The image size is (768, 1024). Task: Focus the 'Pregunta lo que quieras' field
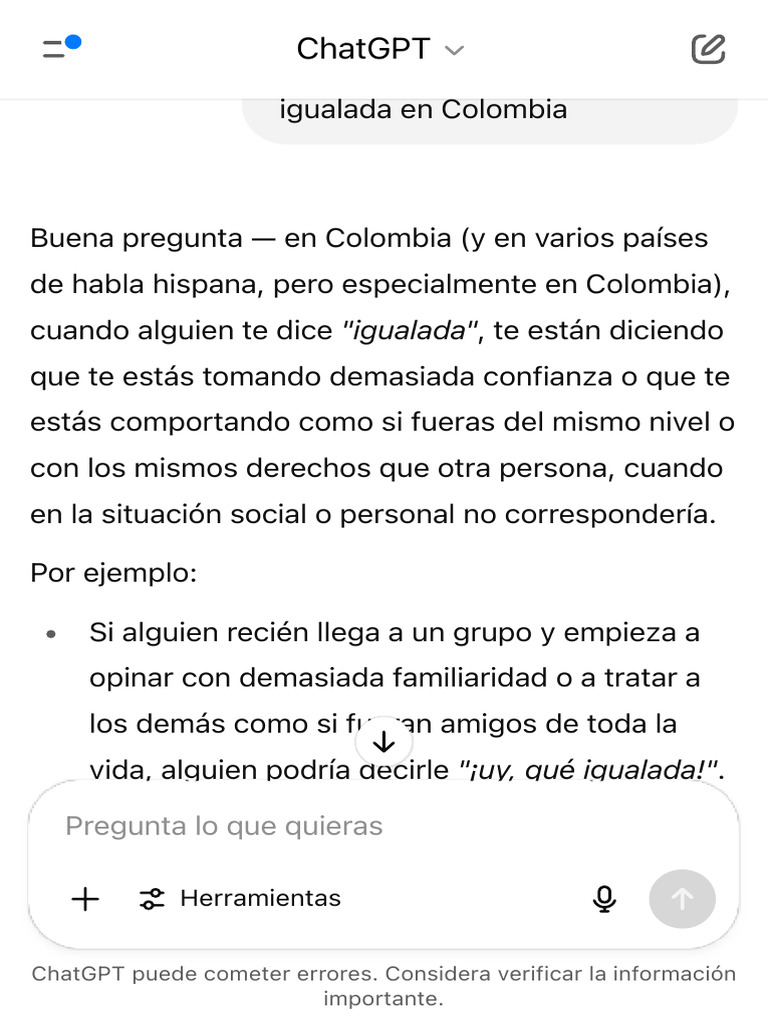(x=384, y=826)
